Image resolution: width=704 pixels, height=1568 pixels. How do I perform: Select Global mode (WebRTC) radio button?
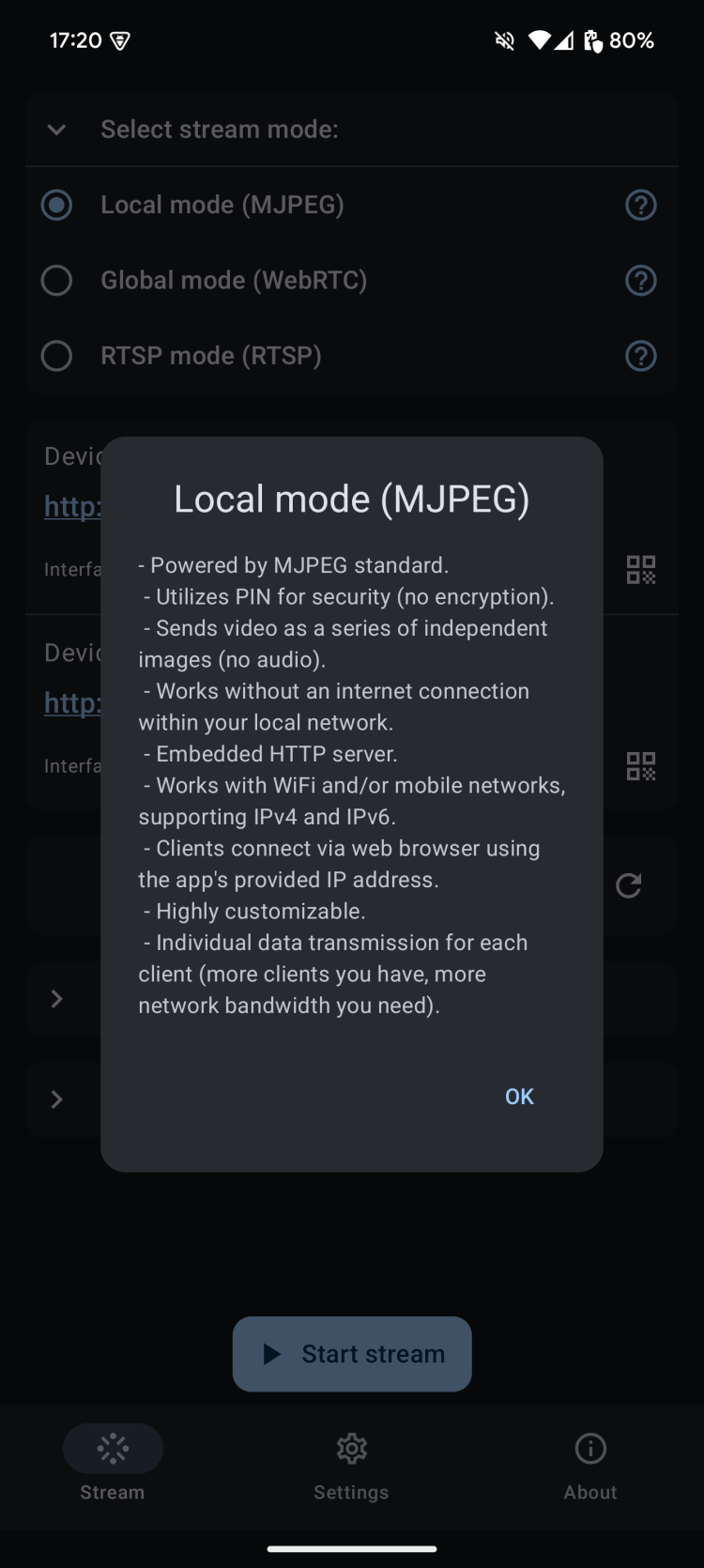tap(56, 280)
